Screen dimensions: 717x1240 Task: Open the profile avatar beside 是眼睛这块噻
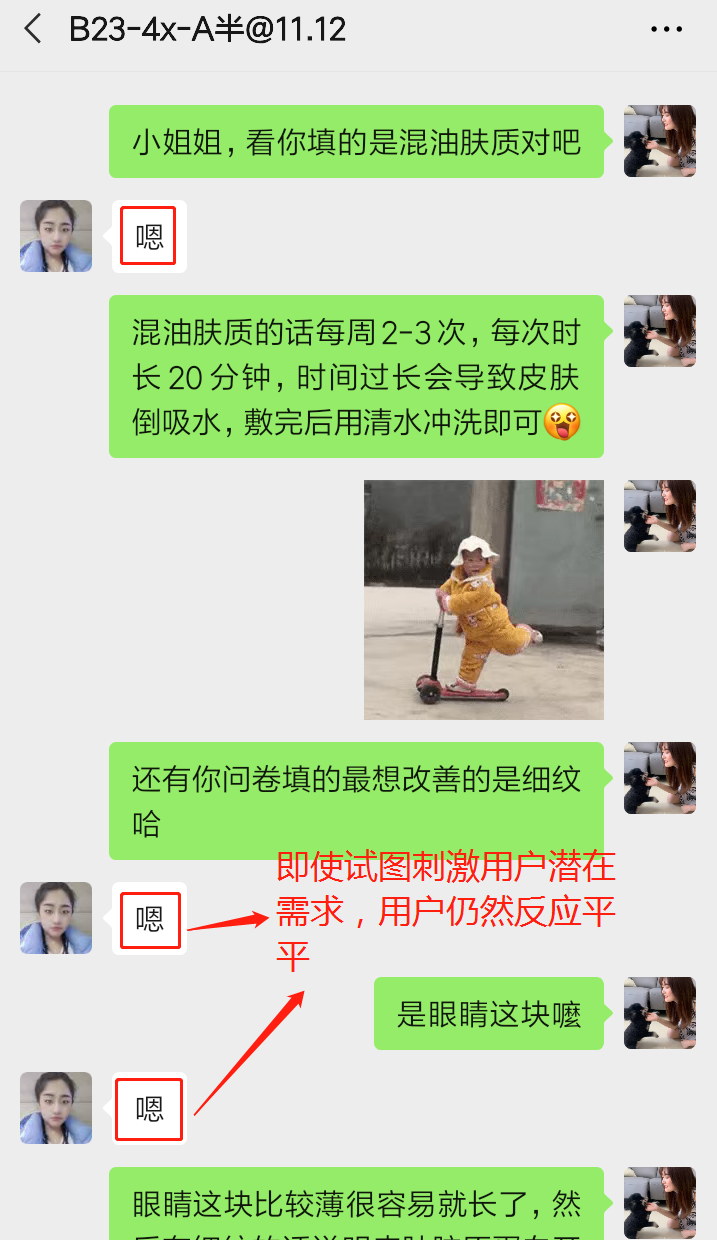(x=659, y=1012)
